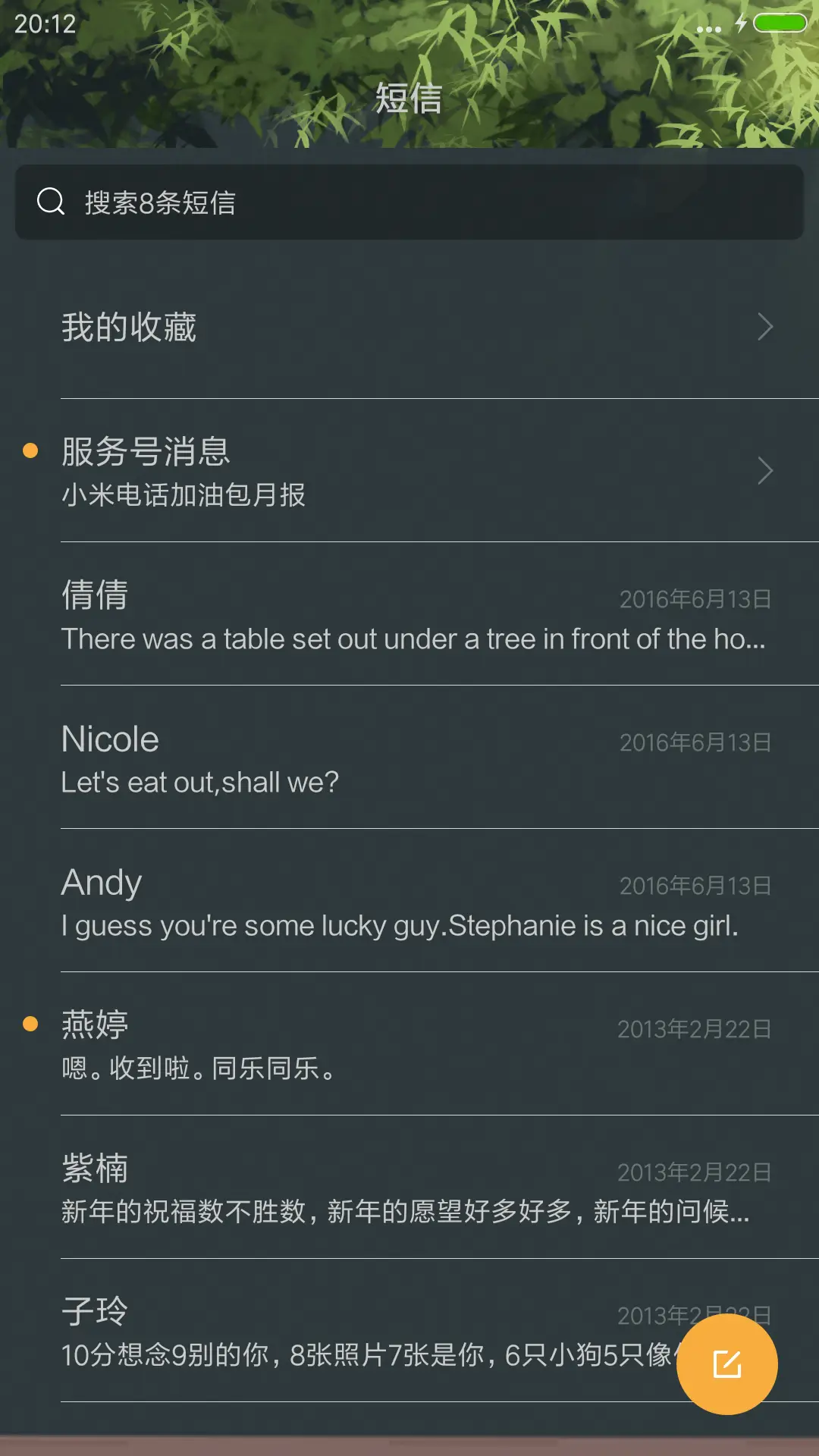The image size is (819, 1456).
Task: Tap the battery indicator in the status bar
Action: (x=779, y=23)
